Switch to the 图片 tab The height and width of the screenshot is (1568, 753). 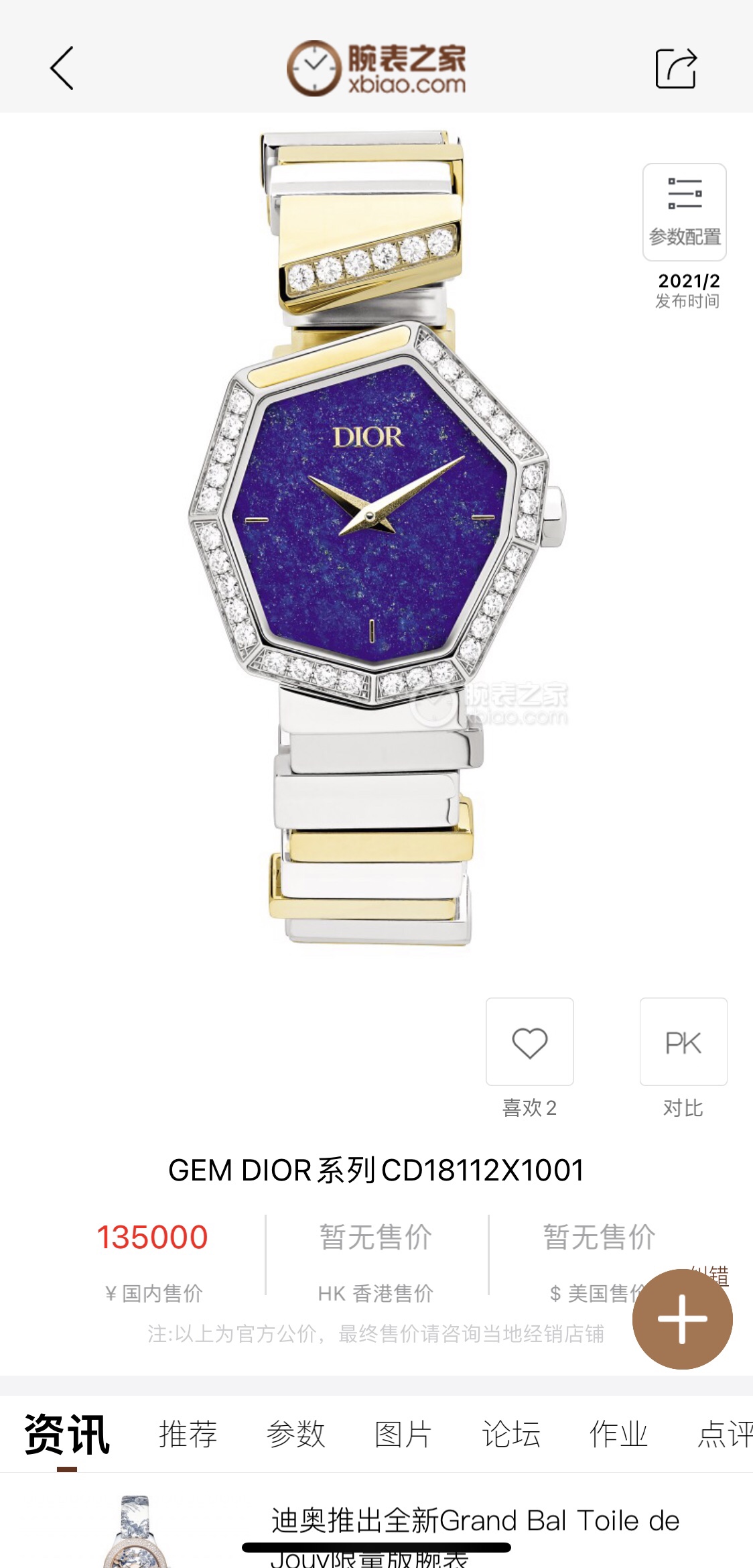[403, 1435]
